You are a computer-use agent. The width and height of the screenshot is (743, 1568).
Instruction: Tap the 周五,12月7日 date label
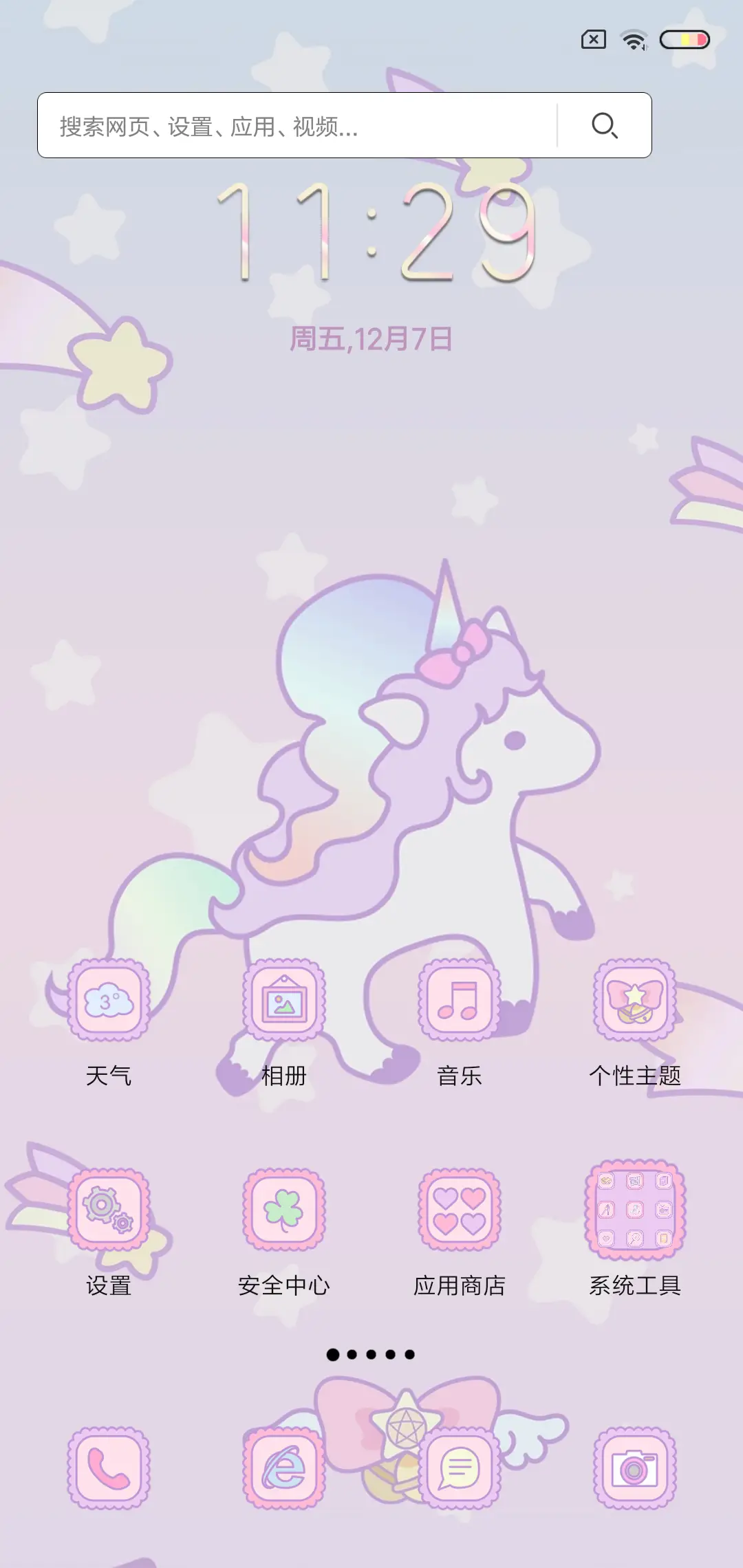[x=371, y=338]
